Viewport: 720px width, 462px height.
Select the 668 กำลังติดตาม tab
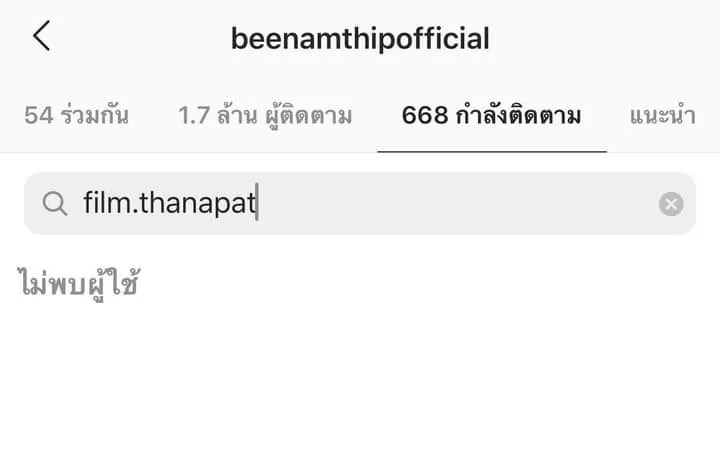point(491,116)
